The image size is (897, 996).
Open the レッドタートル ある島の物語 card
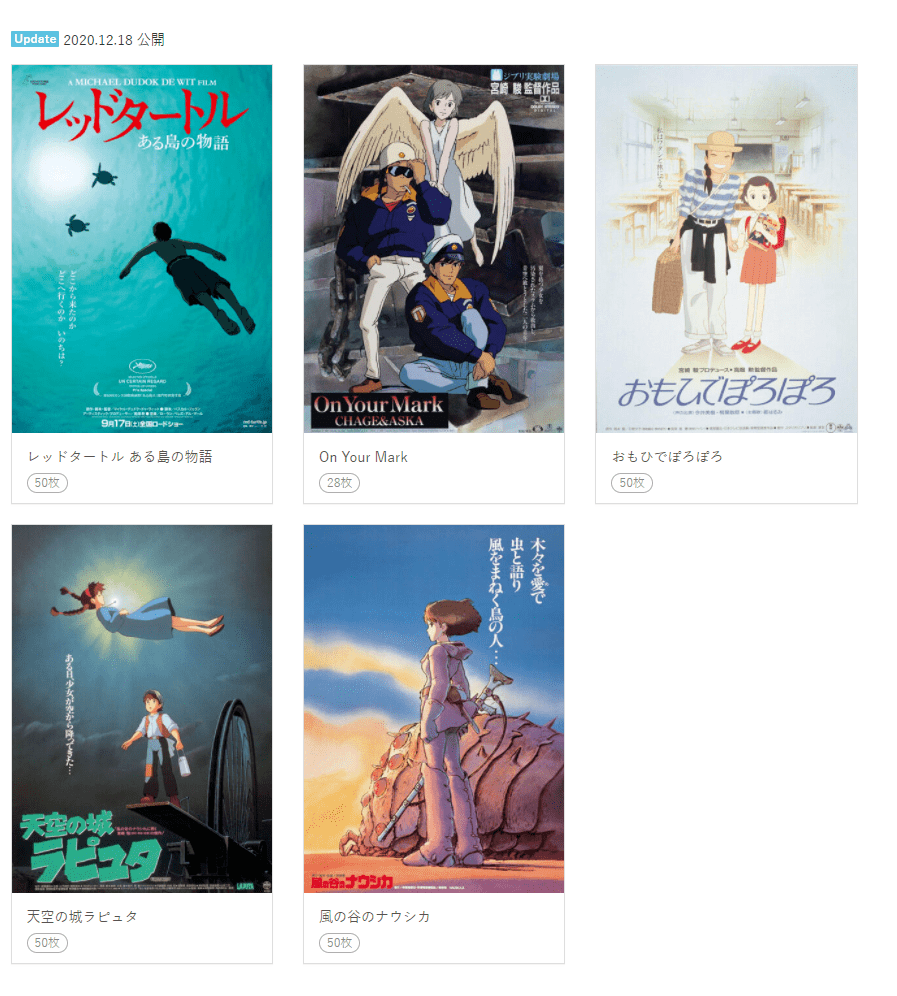(x=142, y=250)
